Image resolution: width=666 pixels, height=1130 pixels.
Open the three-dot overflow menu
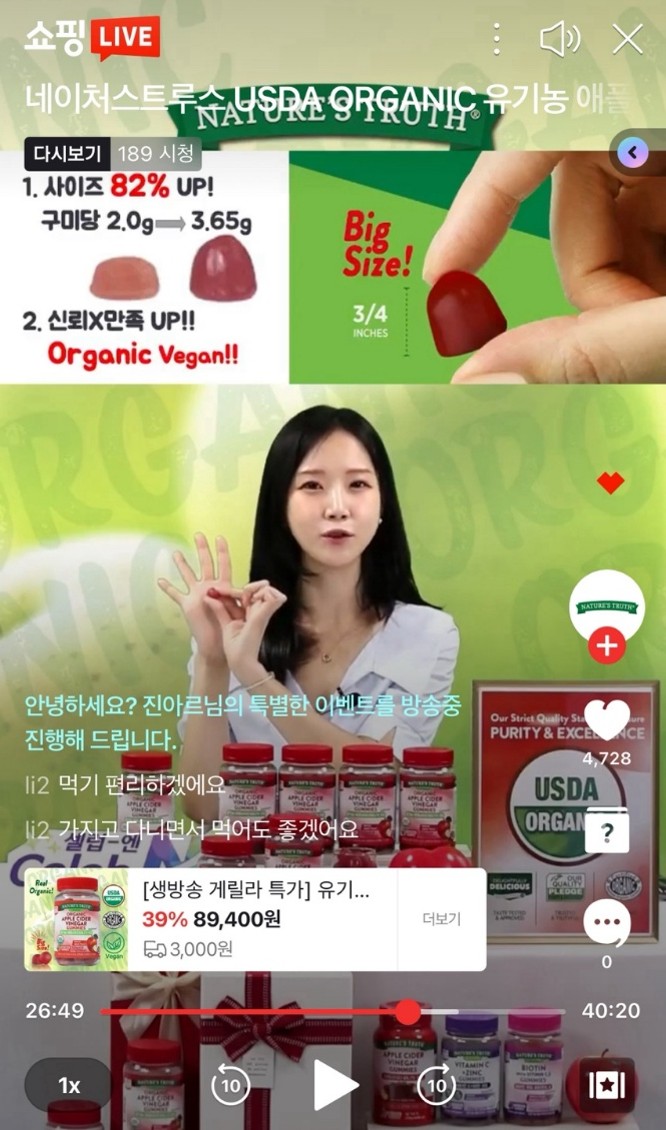tap(497, 39)
